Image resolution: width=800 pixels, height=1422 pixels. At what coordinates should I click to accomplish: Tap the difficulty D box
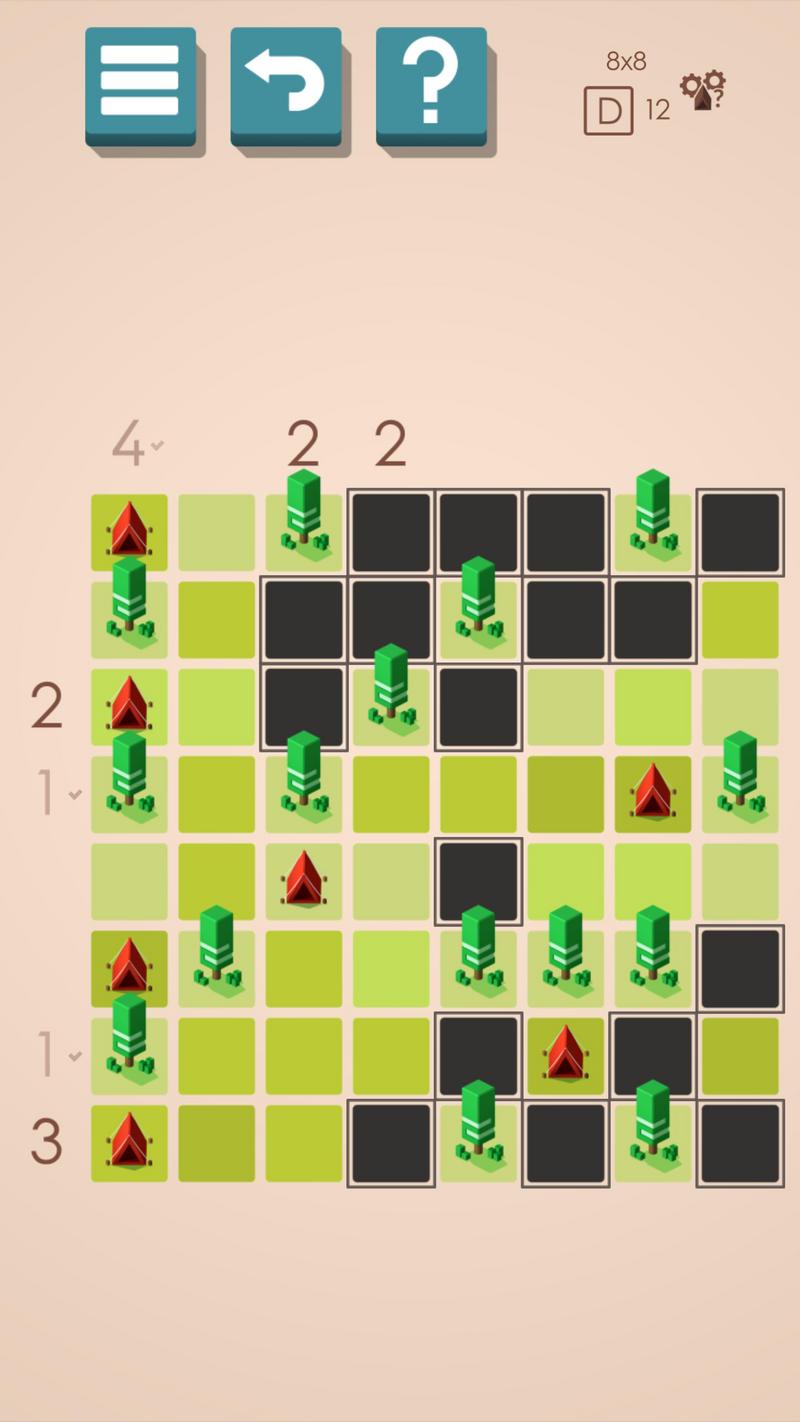point(609,111)
